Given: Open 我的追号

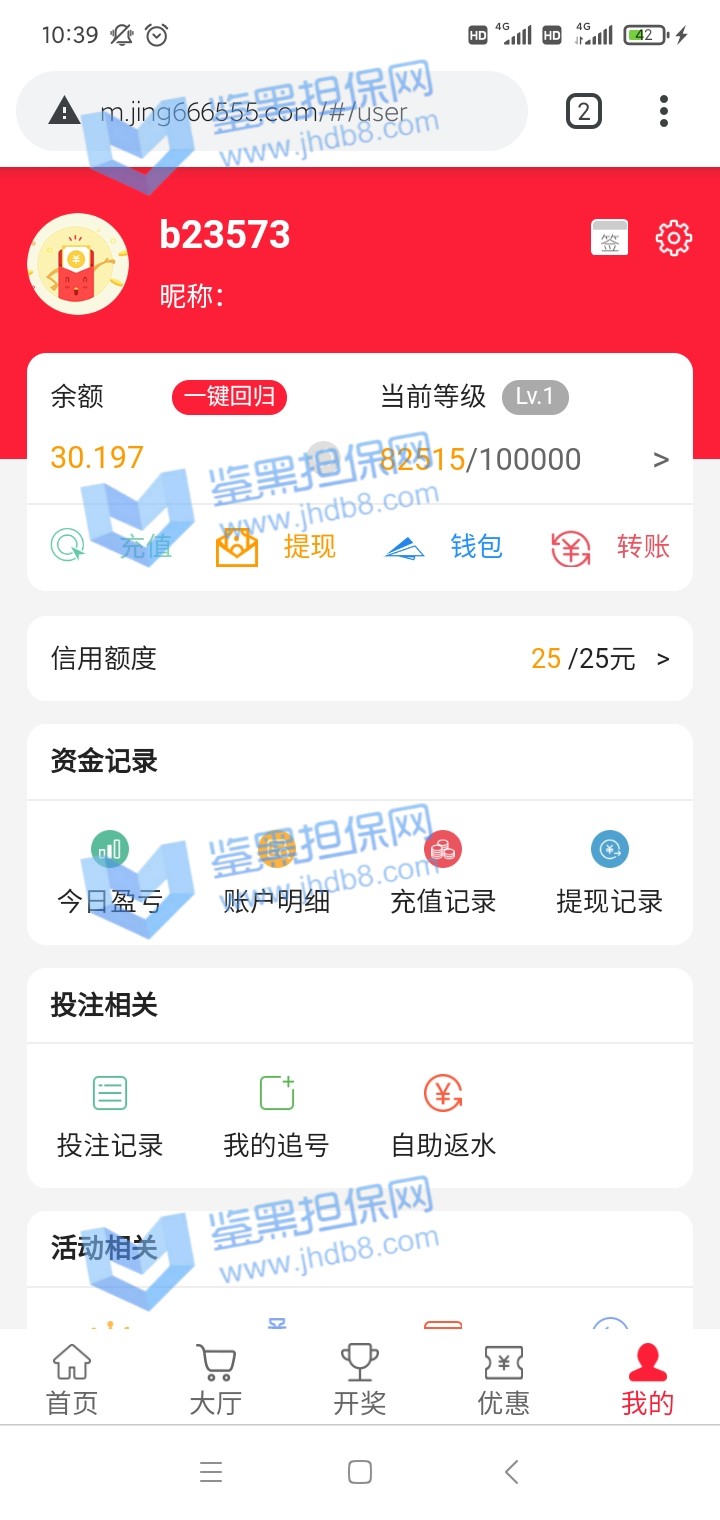Looking at the screenshot, I should (276, 1118).
